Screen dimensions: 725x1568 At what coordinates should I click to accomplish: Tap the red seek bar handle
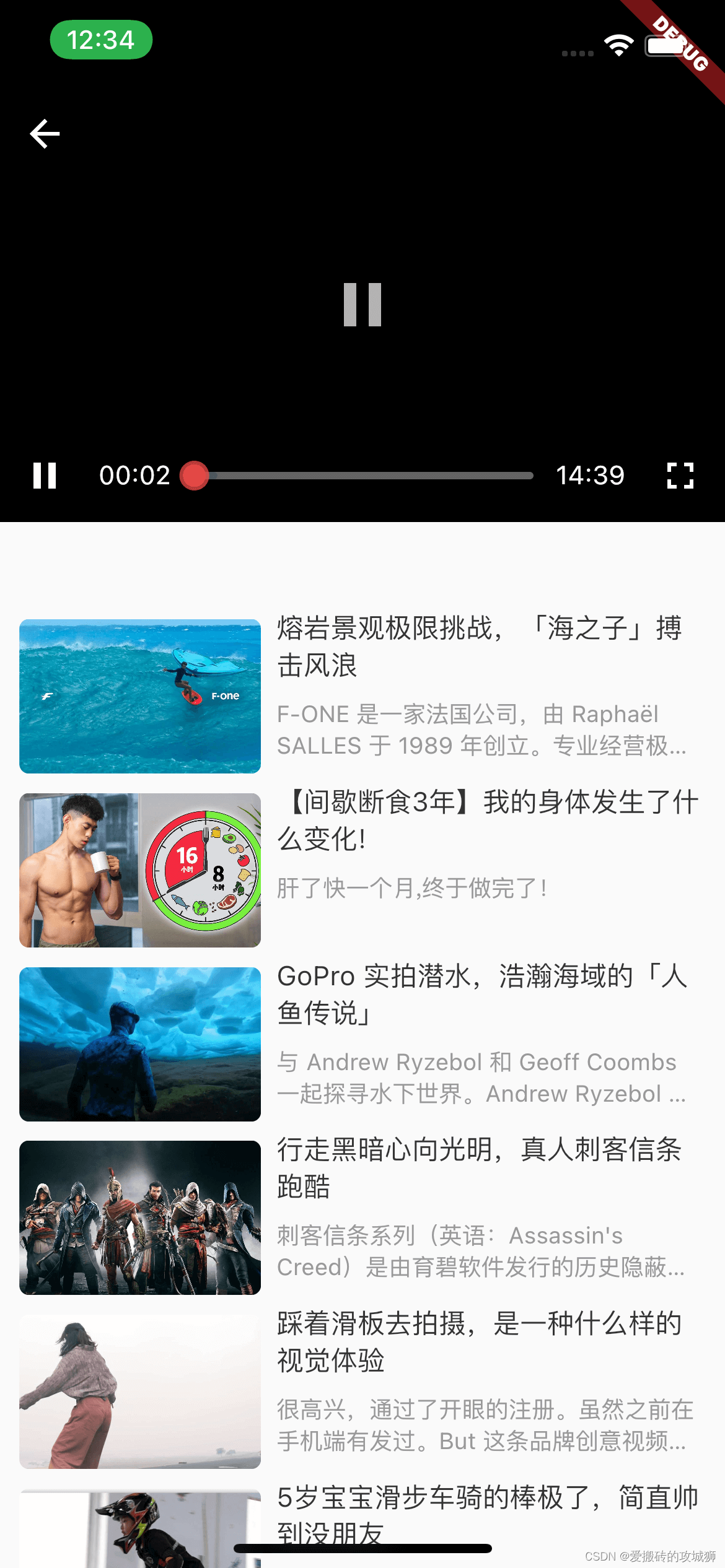(x=195, y=476)
